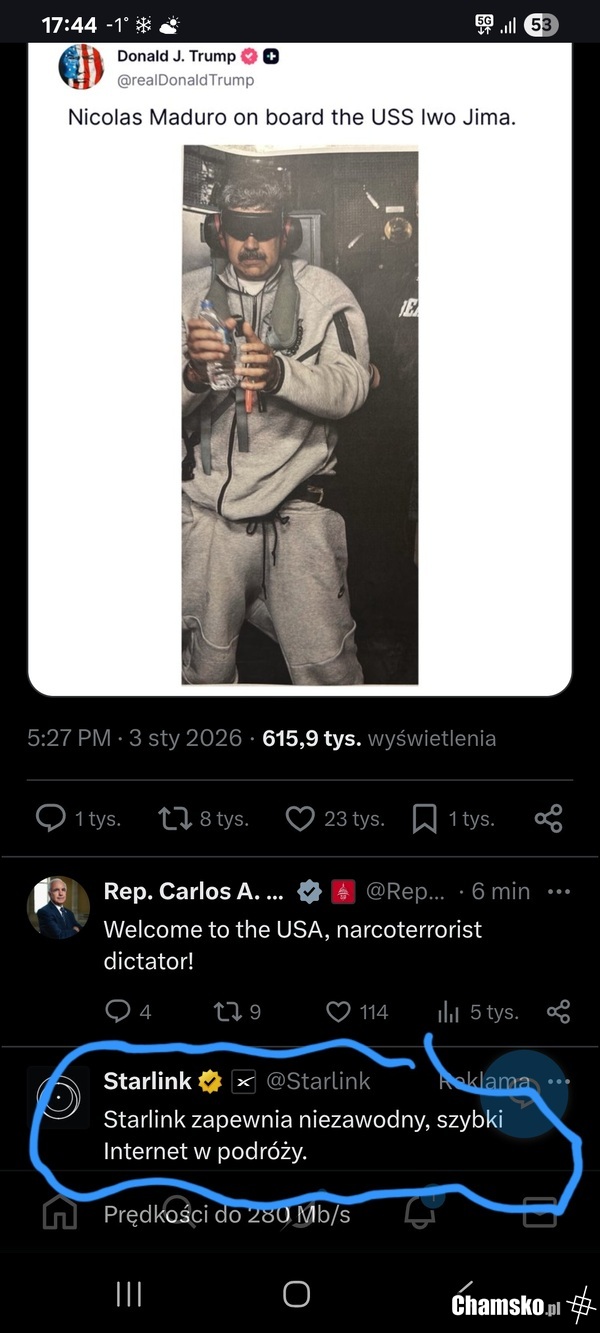View analytics for Rep. Carlos's comment
600x1333 pixels.
(450, 1012)
